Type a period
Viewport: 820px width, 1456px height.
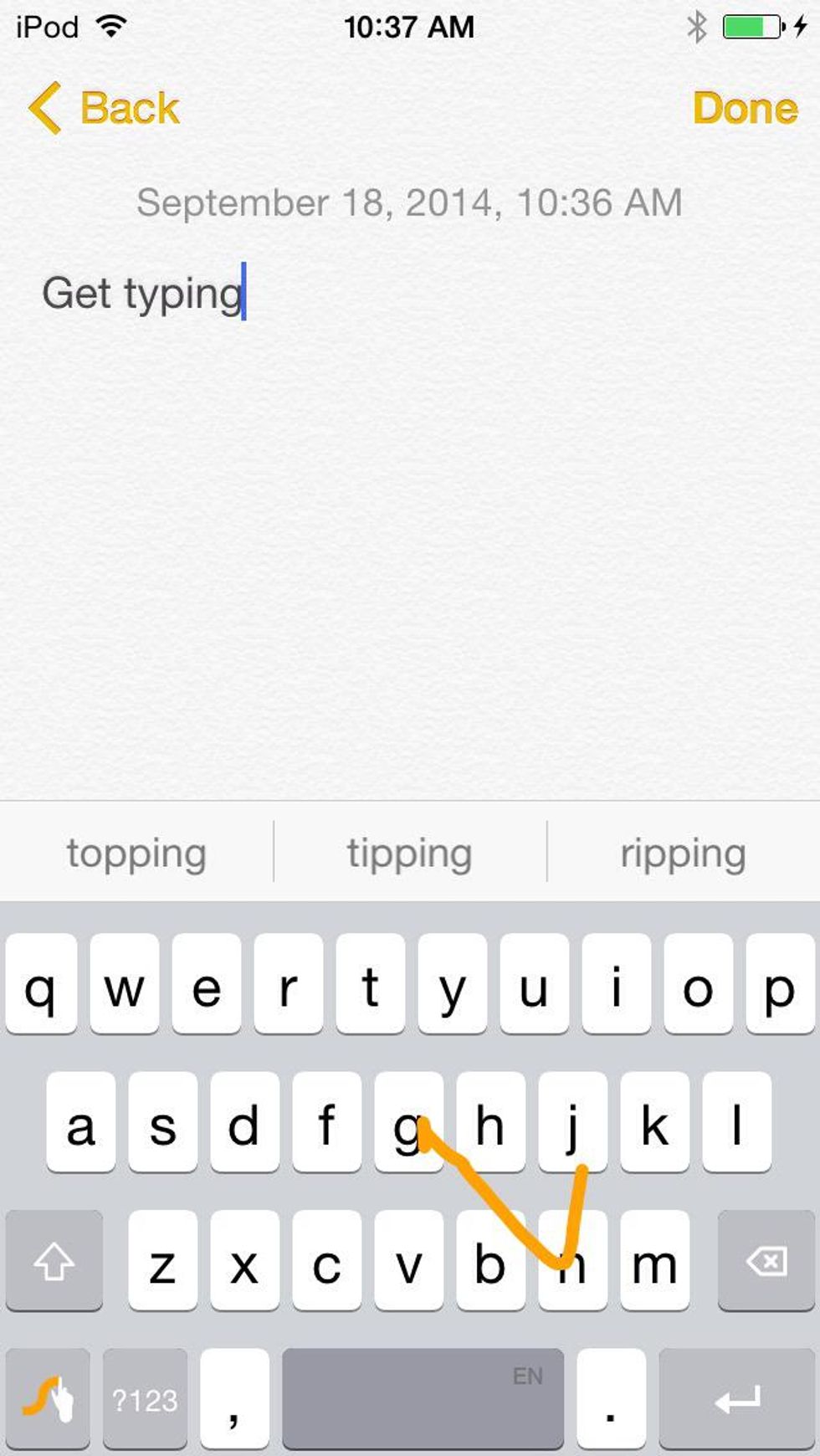tap(611, 1399)
